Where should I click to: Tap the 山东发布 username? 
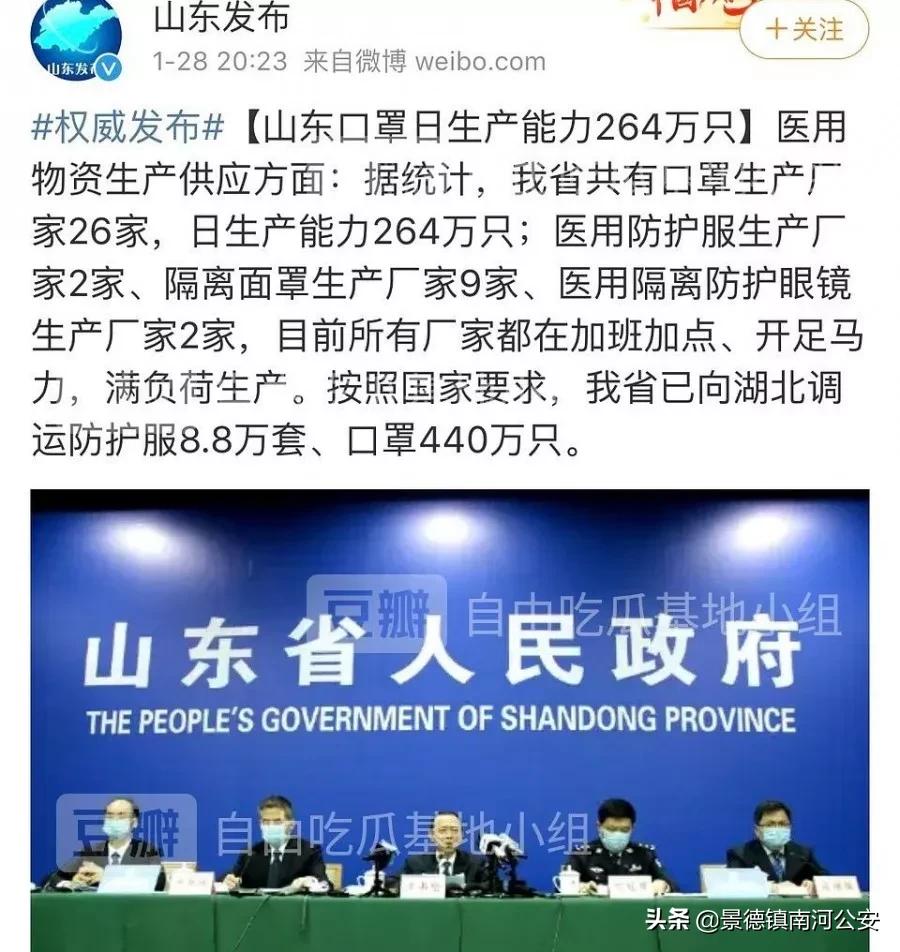[221, 17]
